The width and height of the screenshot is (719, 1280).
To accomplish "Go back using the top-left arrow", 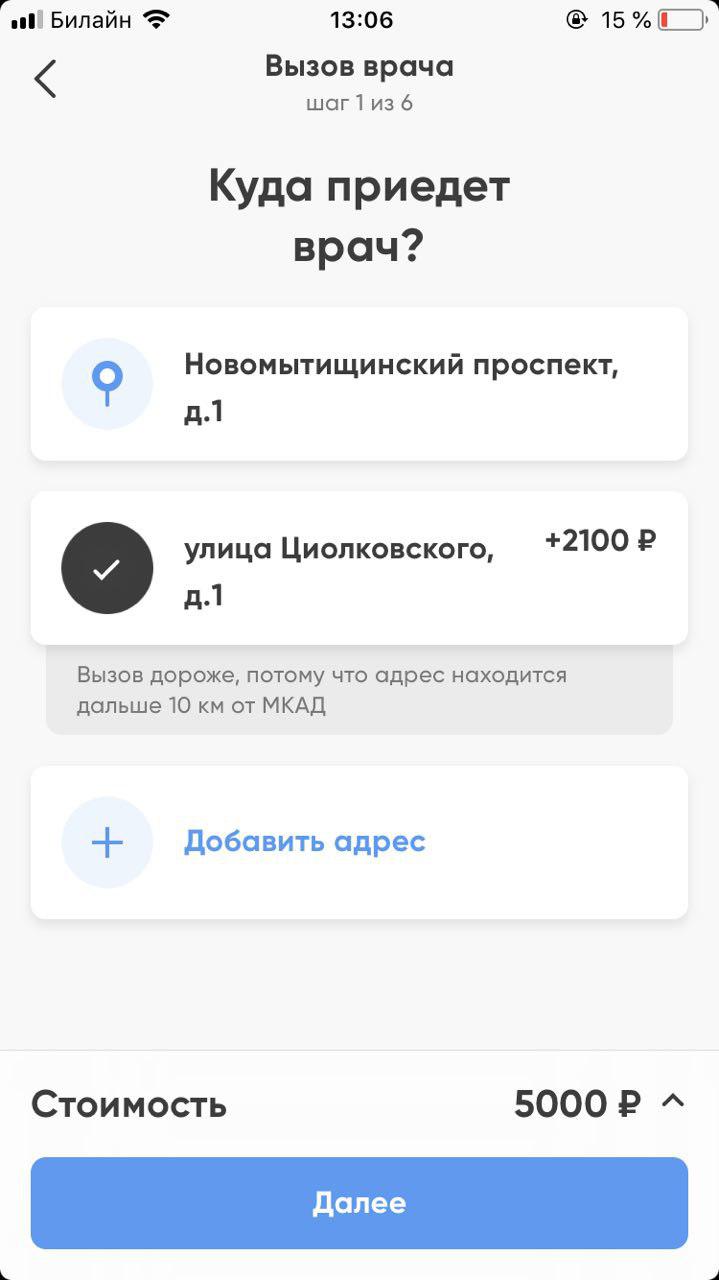I will [45, 79].
